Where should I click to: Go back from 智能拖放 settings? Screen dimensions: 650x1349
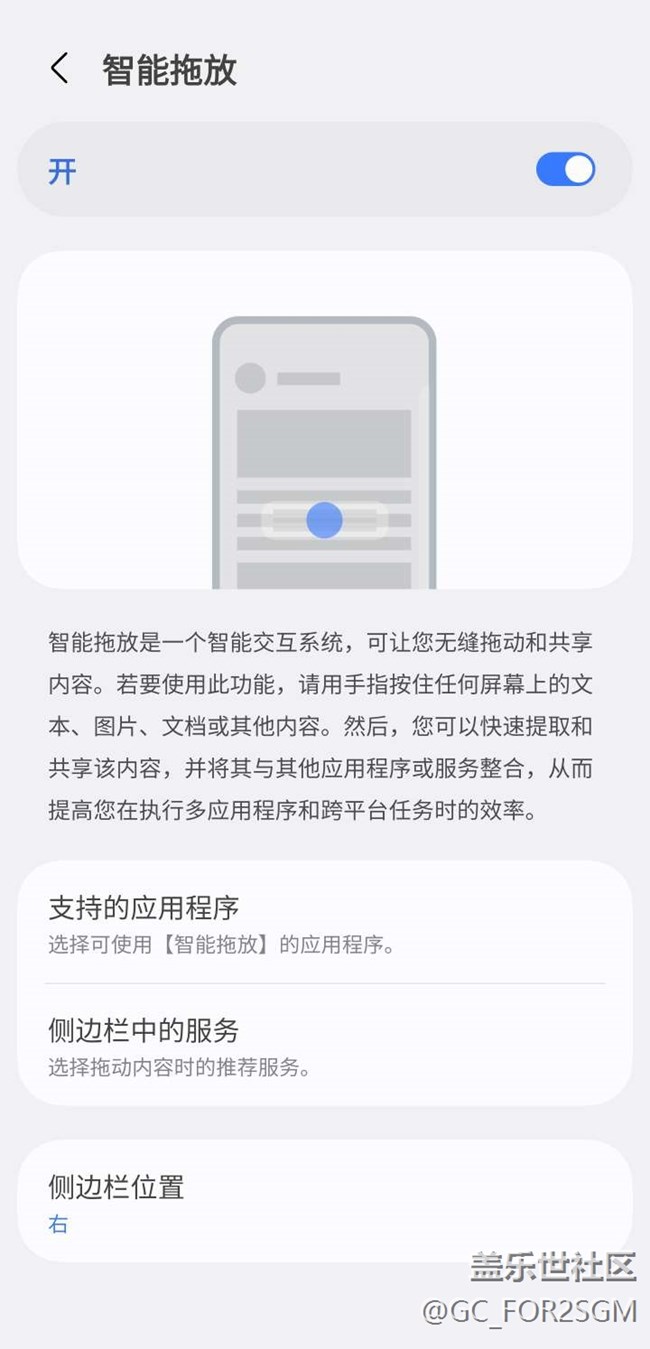click(x=59, y=69)
